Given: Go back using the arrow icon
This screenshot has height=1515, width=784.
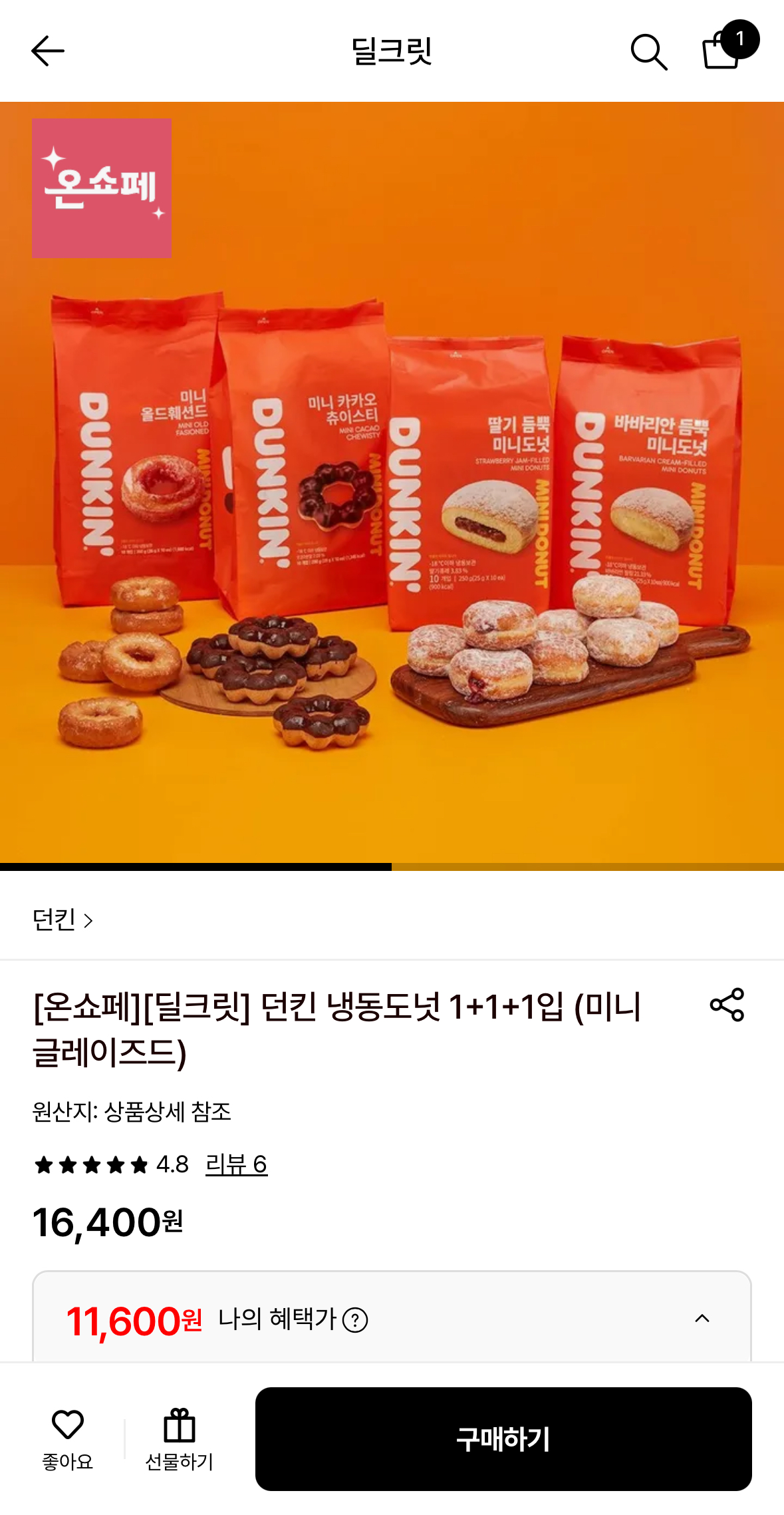Looking at the screenshot, I should tap(48, 51).
